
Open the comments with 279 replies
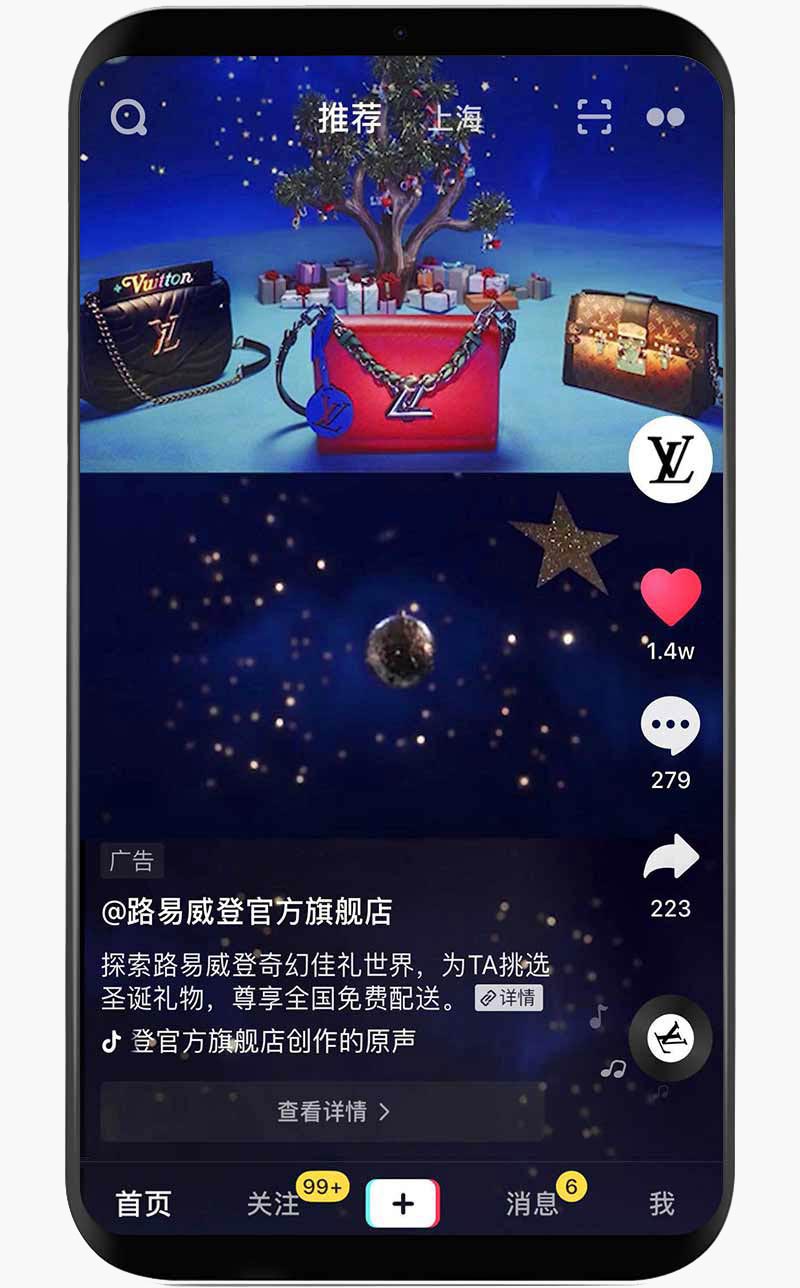pyautogui.click(x=670, y=727)
